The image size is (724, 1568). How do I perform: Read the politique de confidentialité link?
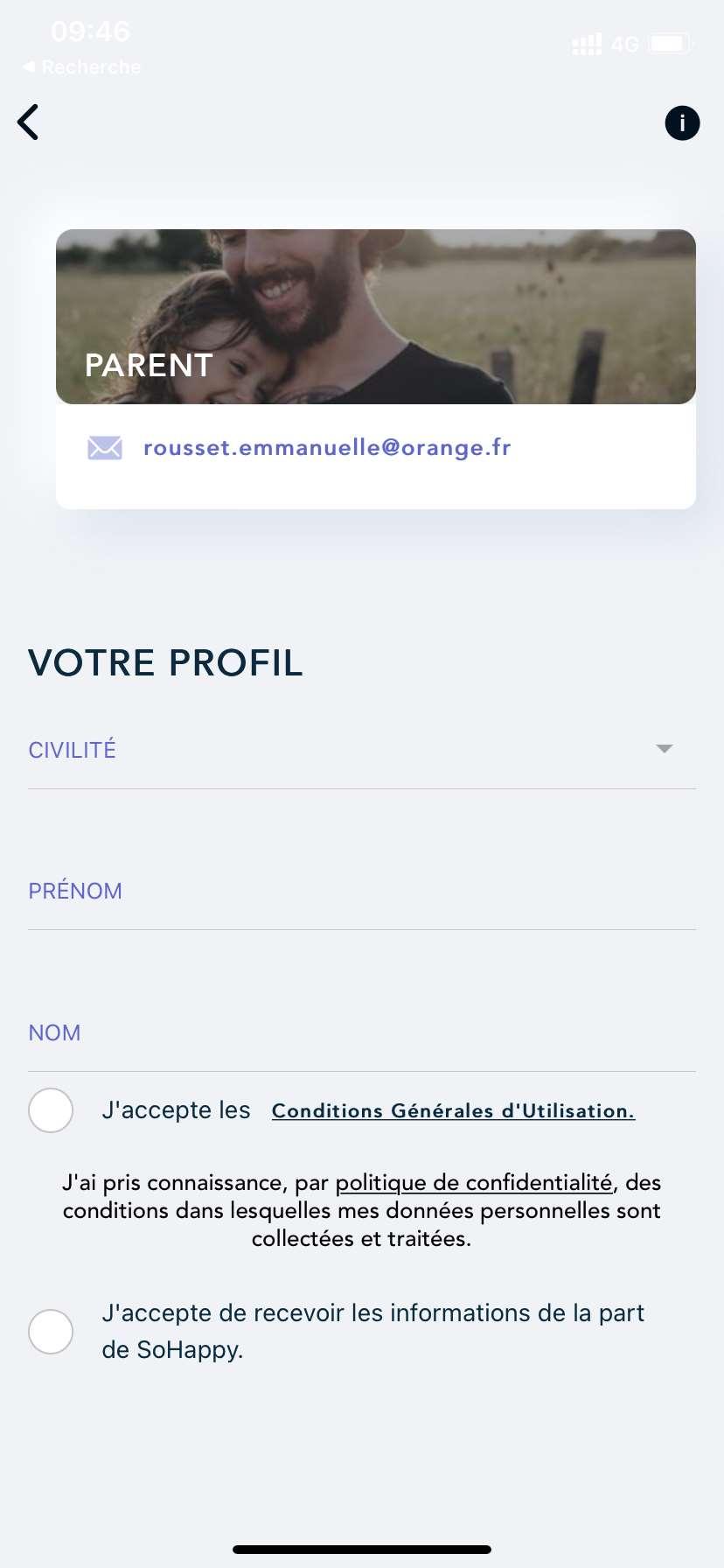click(473, 1183)
